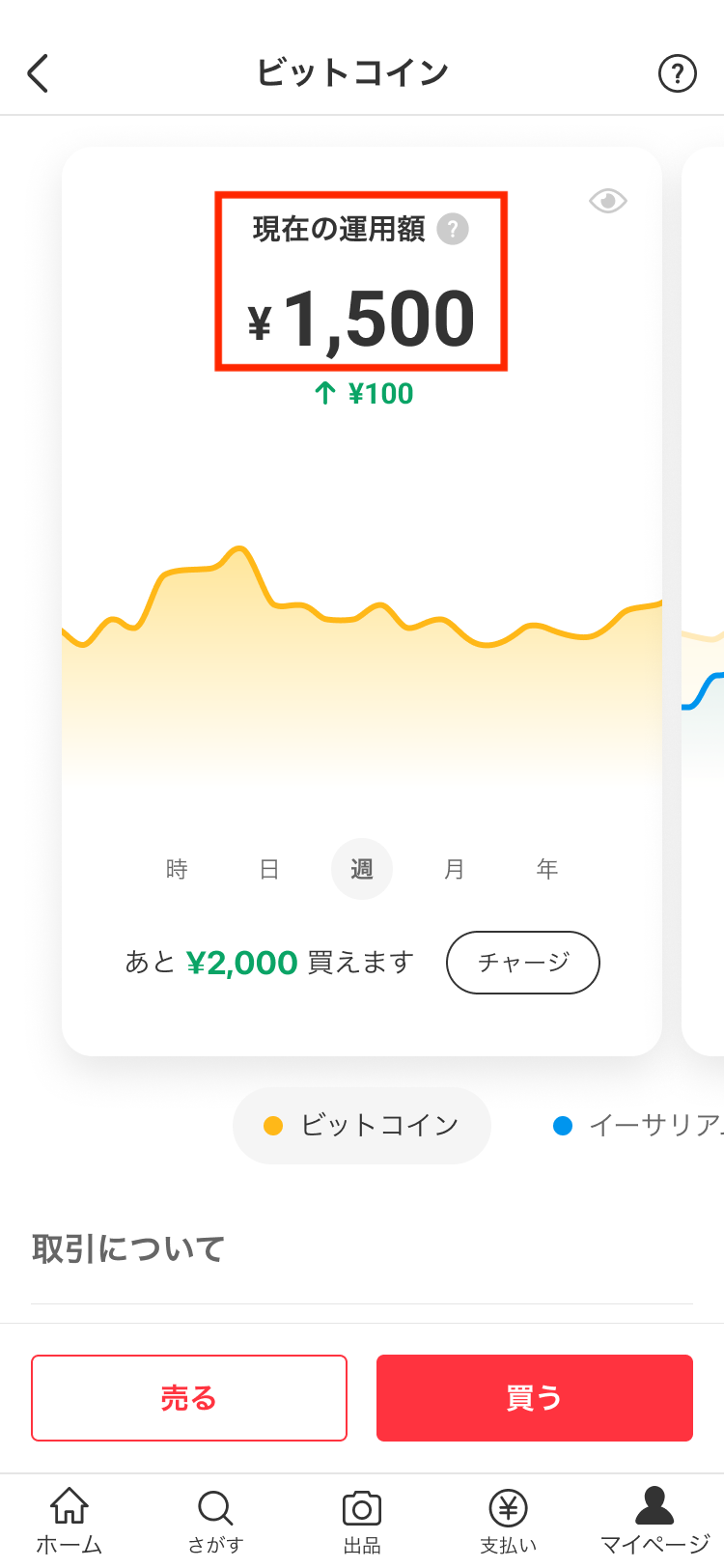The height and width of the screenshot is (1568, 724).
Task: Switch chart to 時 hourly view
Action: pos(177,869)
